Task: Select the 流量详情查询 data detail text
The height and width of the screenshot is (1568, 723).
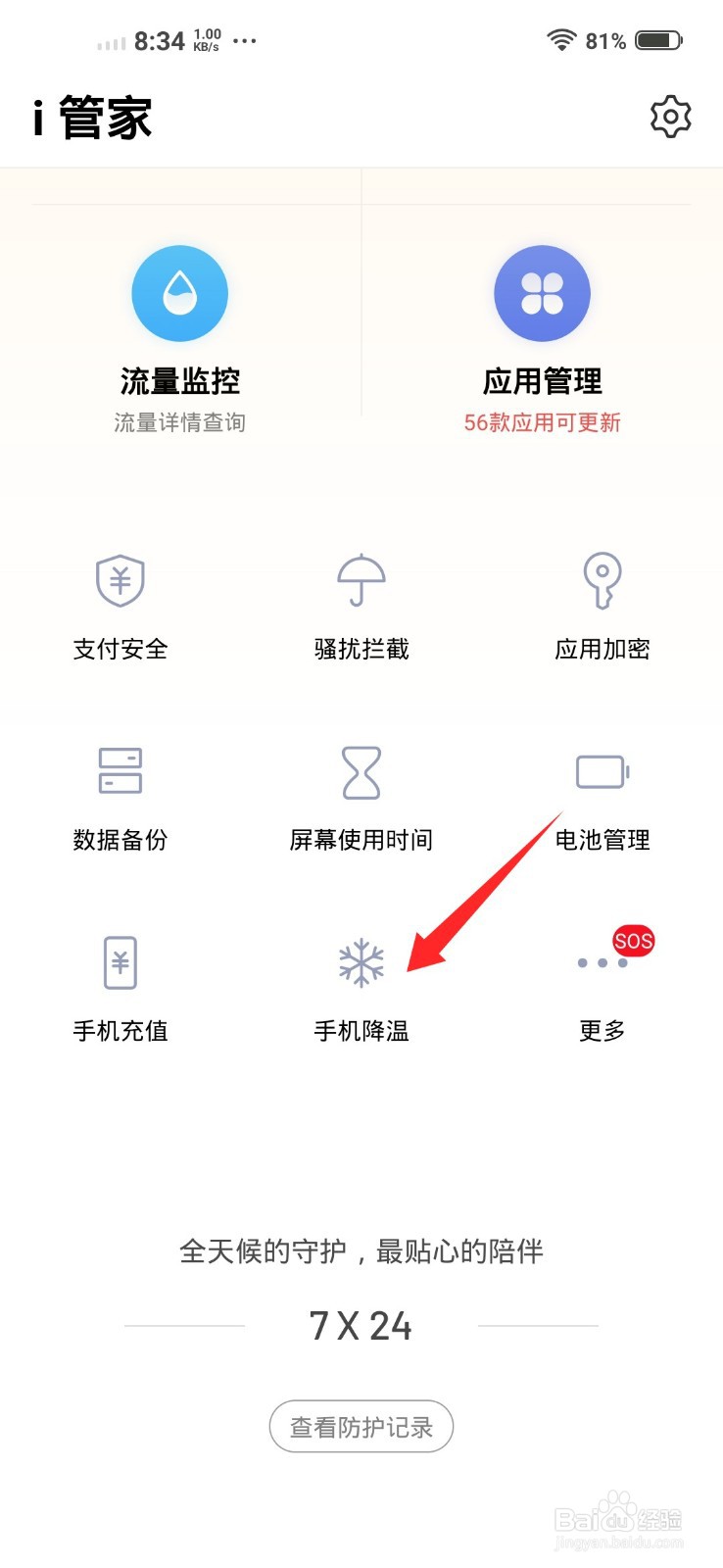Action: pos(180,422)
